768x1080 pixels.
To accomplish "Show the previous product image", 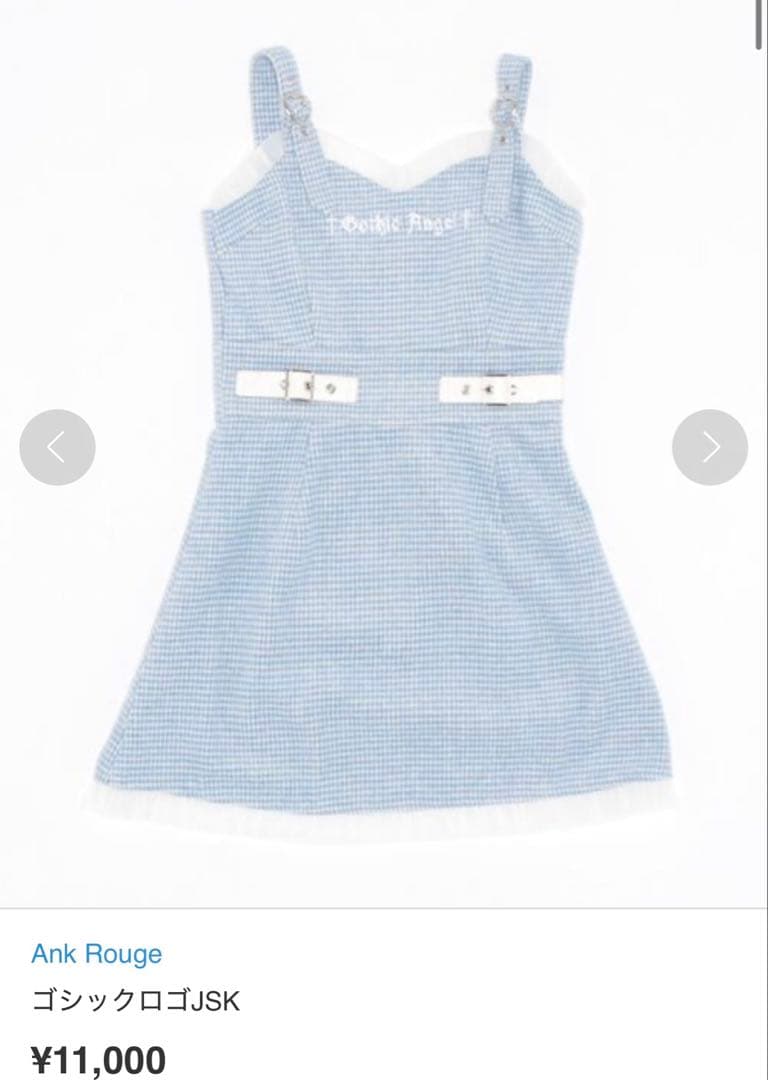I will point(57,447).
